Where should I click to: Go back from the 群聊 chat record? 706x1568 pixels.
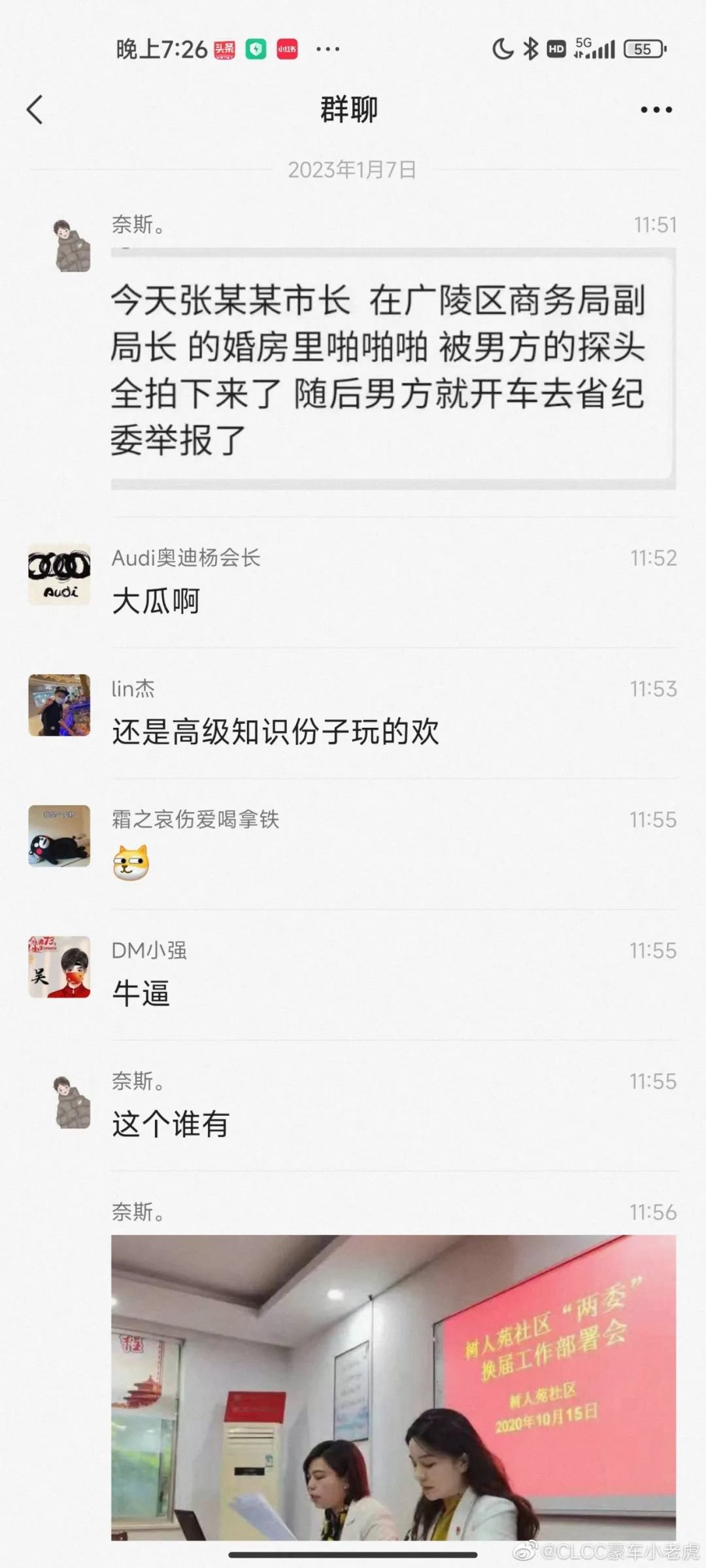click(x=35, y=109)
